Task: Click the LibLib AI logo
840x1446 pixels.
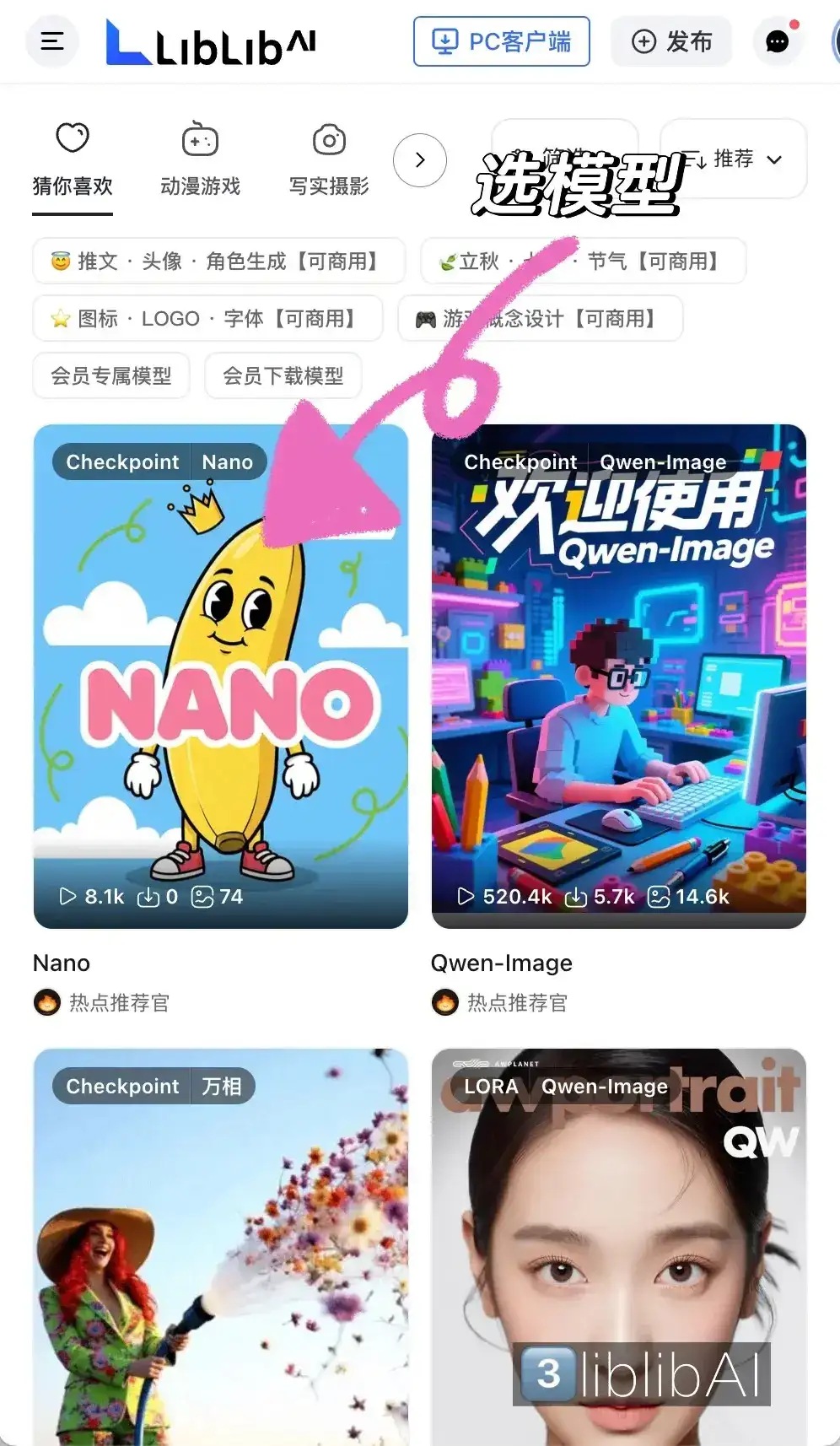Action: point(209,41)
